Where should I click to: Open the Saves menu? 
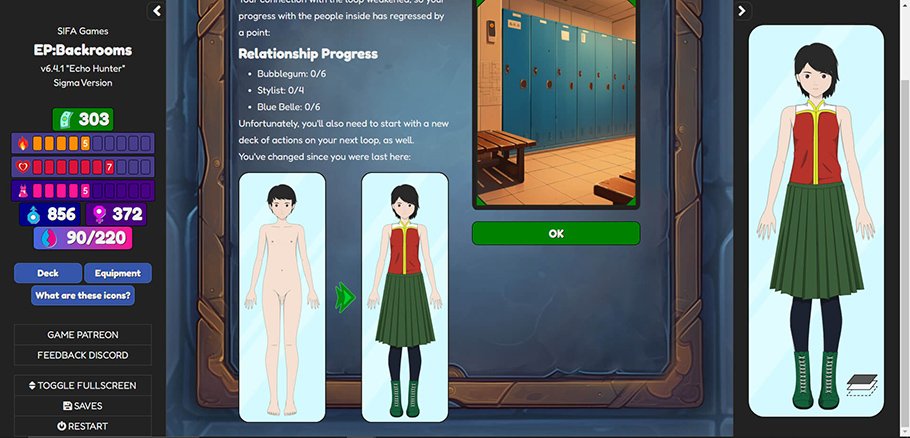pyautogui.click(x=83, y=406)
